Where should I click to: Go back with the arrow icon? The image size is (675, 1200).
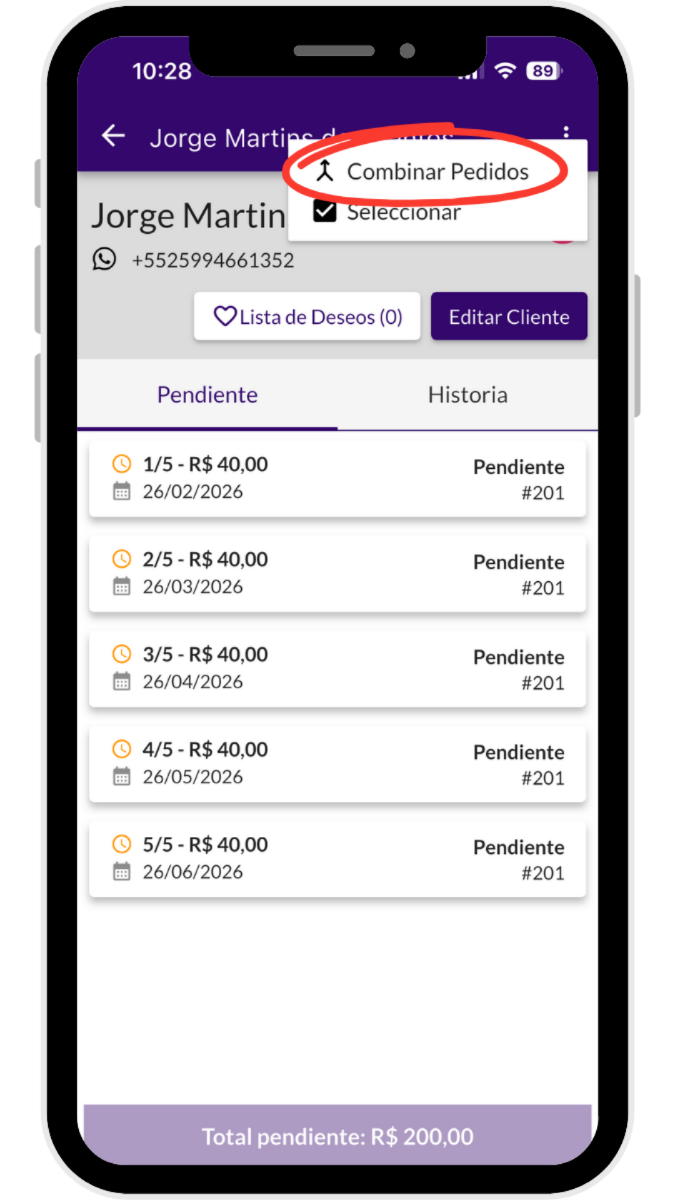click(x=114, y=137)
